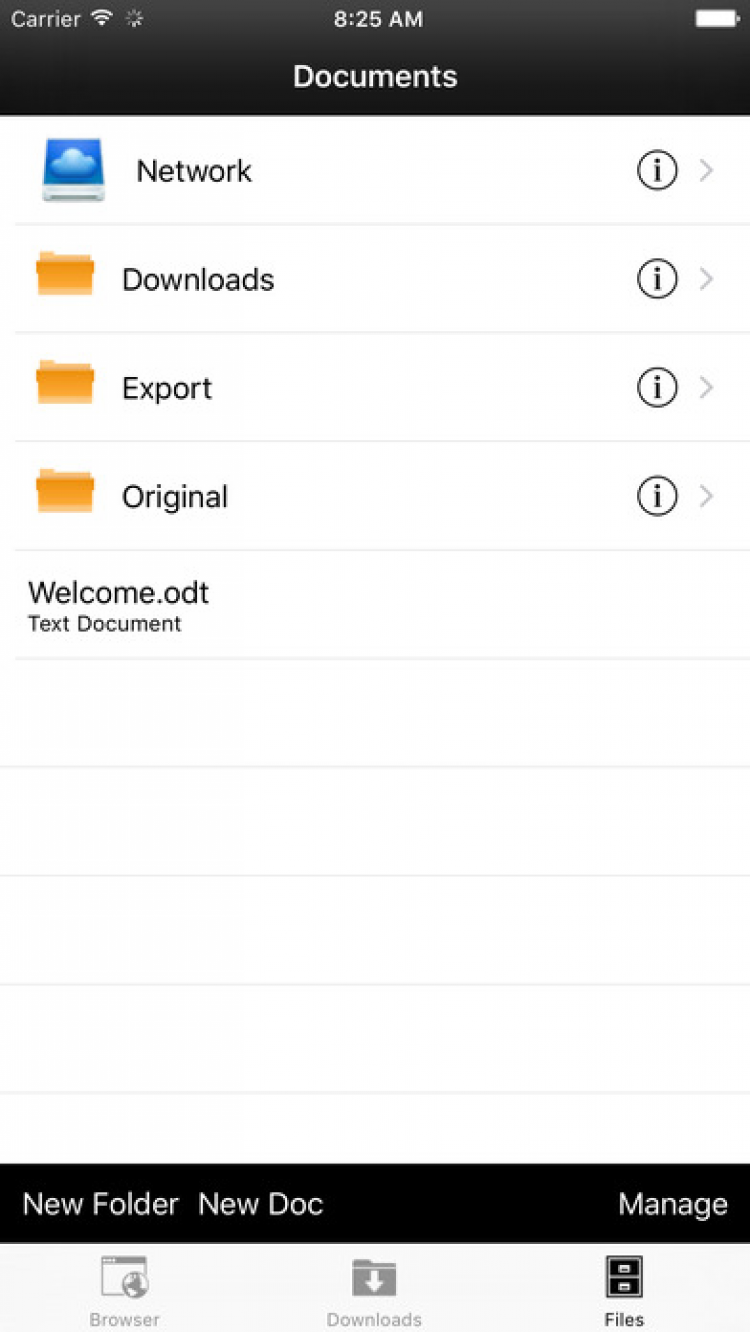Switch to the Downloads tab

point(374,1291)
